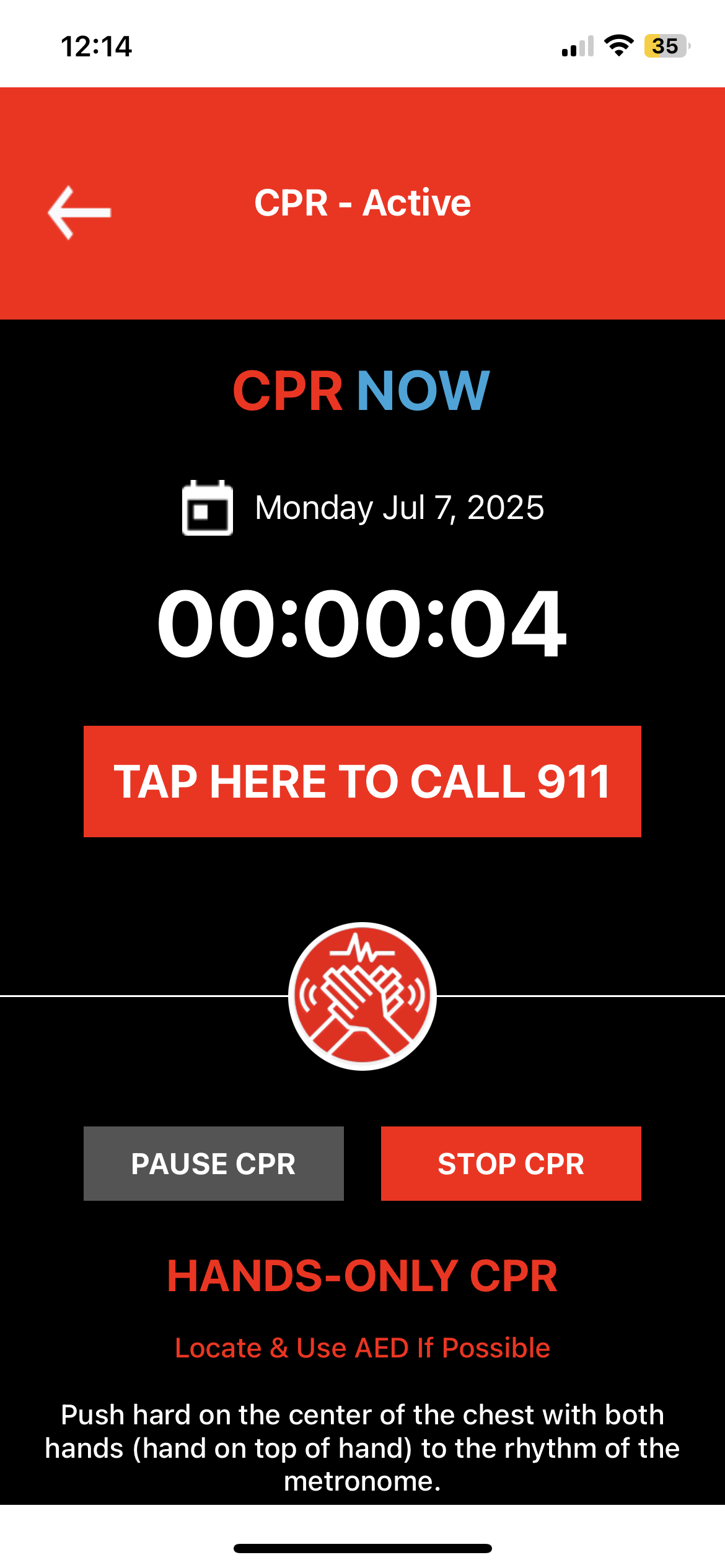The image size is (725, 1568).
Task: Tap here to call 911
Action: click(362, 781)
